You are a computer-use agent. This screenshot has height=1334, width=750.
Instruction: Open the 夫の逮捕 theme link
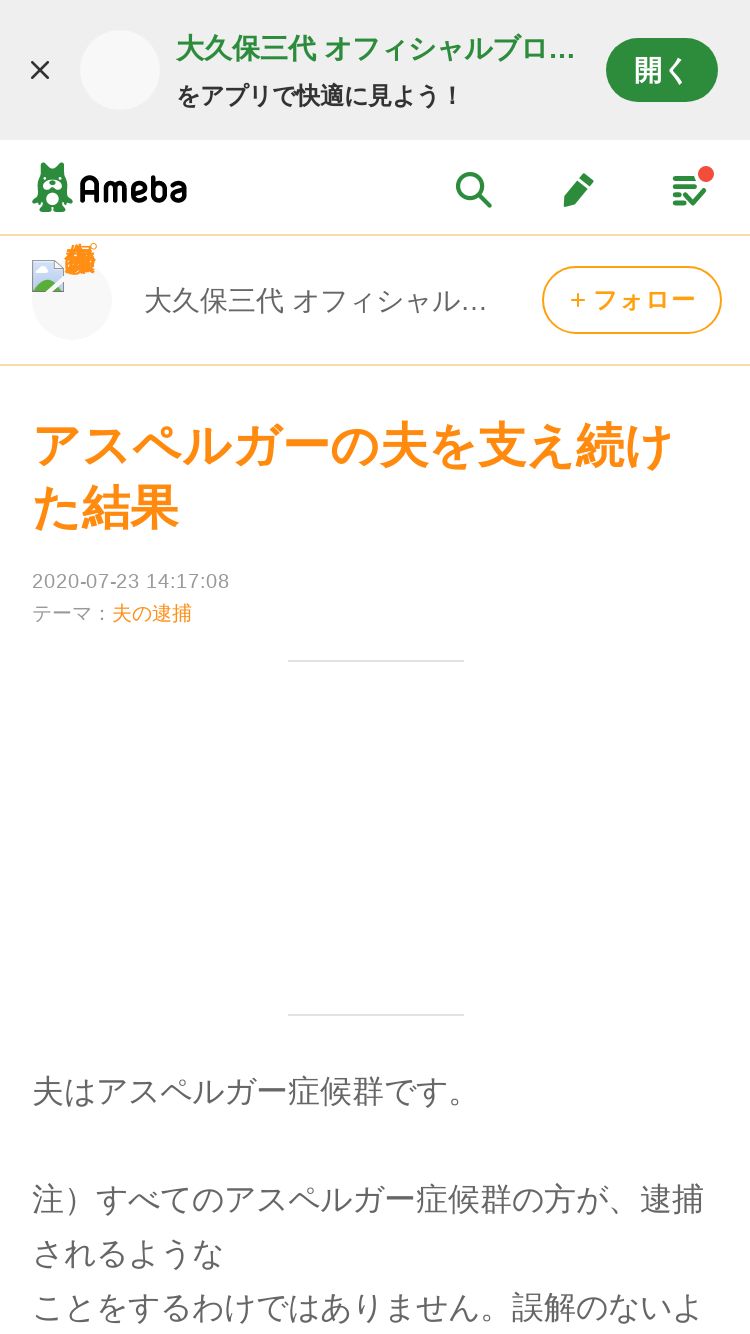[152, 613]
